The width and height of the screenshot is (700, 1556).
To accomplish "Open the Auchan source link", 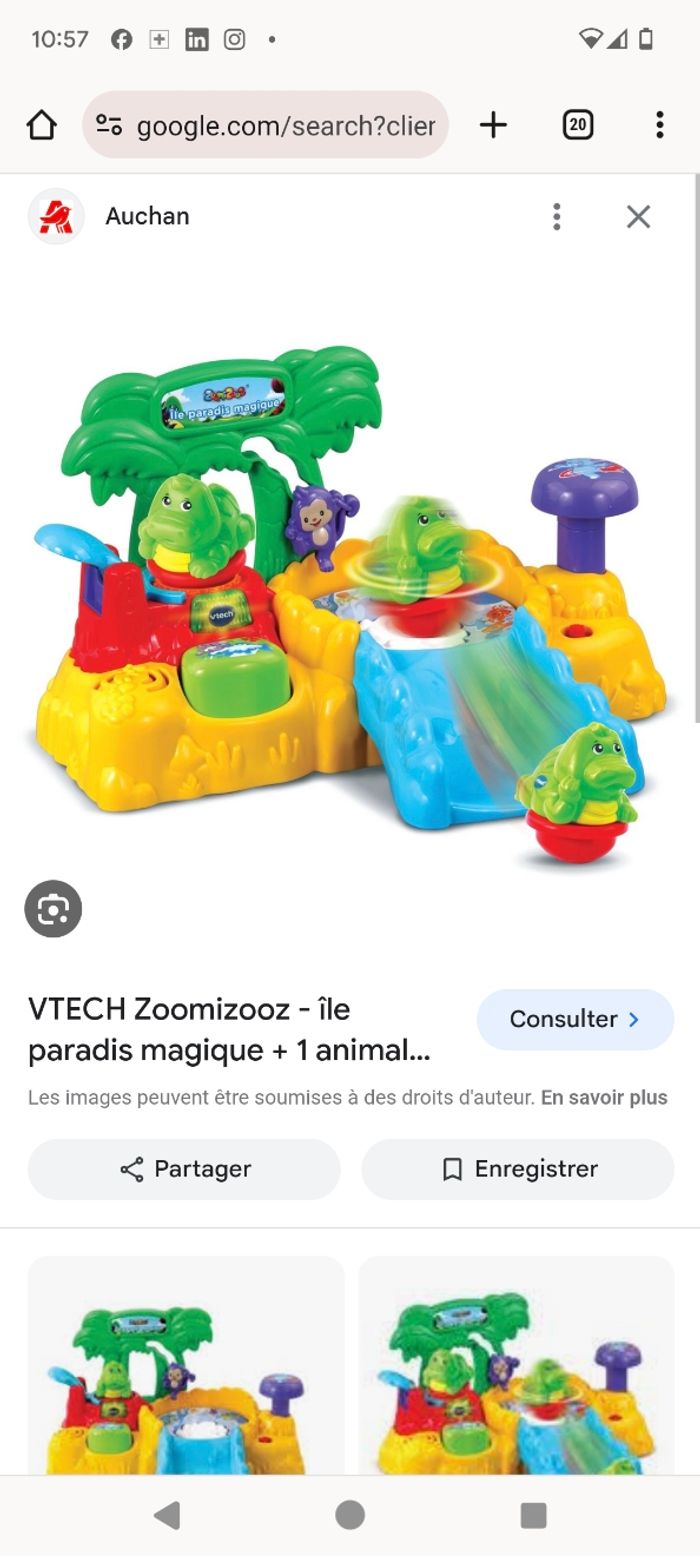I will coord(146,216).
